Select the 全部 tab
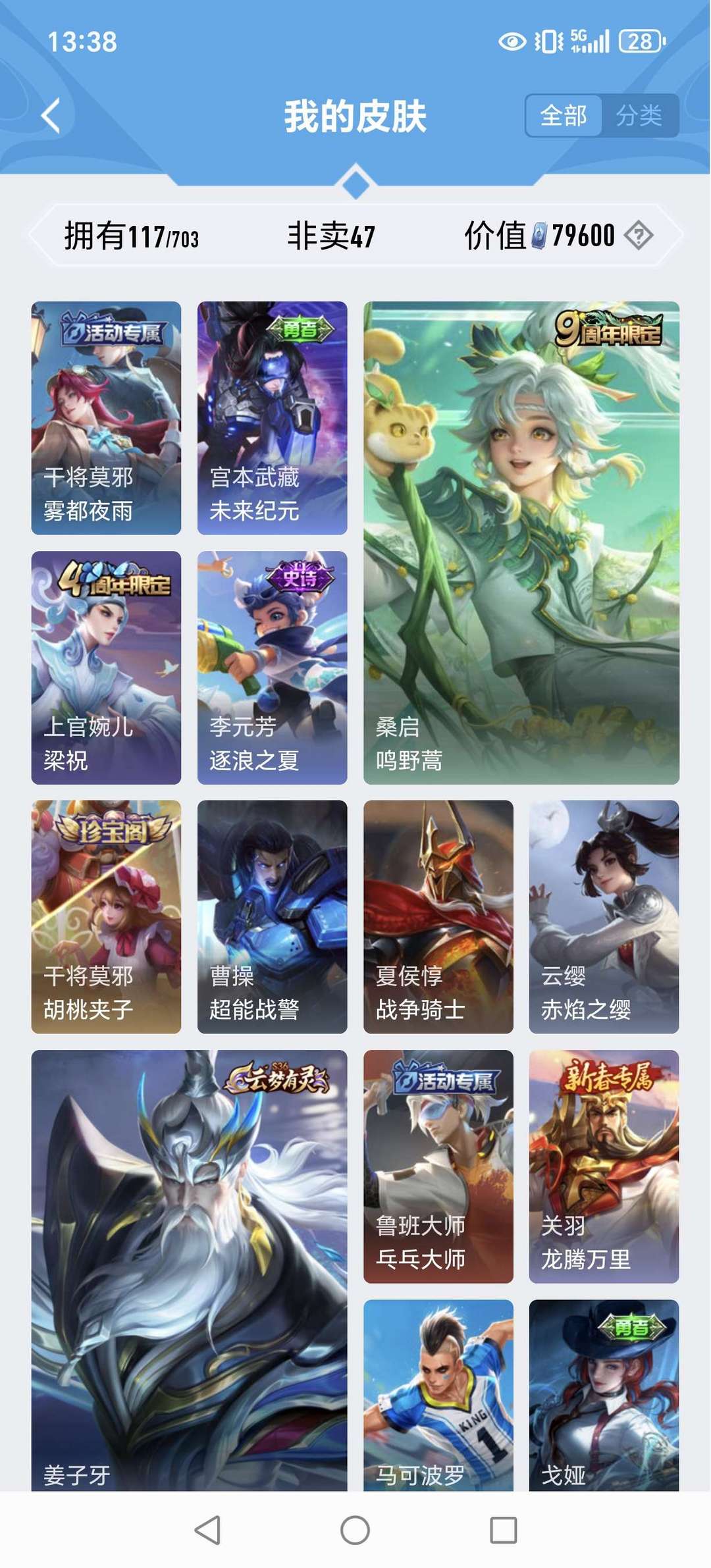The height and width of the screenshot is (1568, 711). (x=564, y=116)
